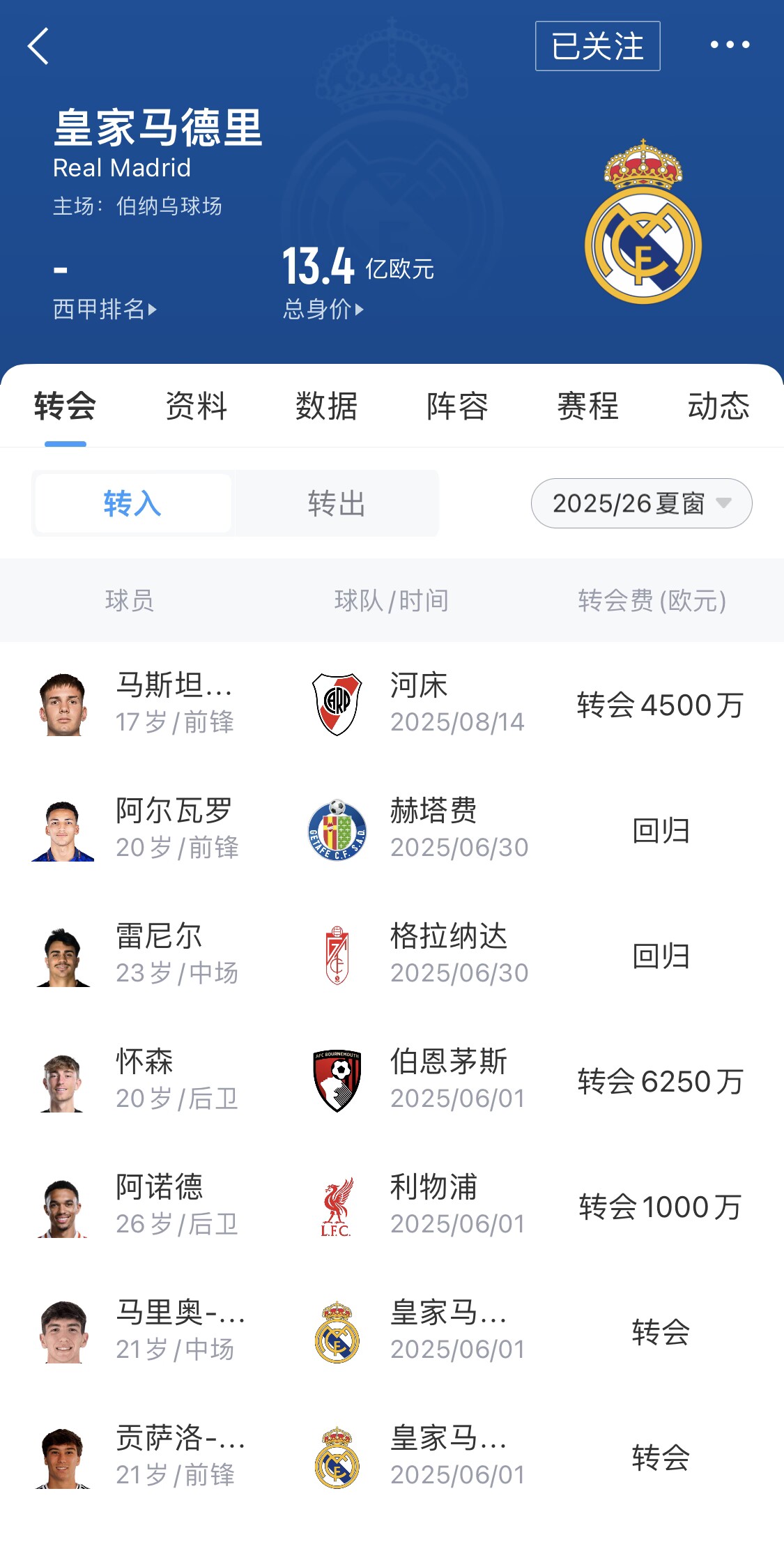
Task: Open the 阵容 squad tab
Action: [457, 406]
